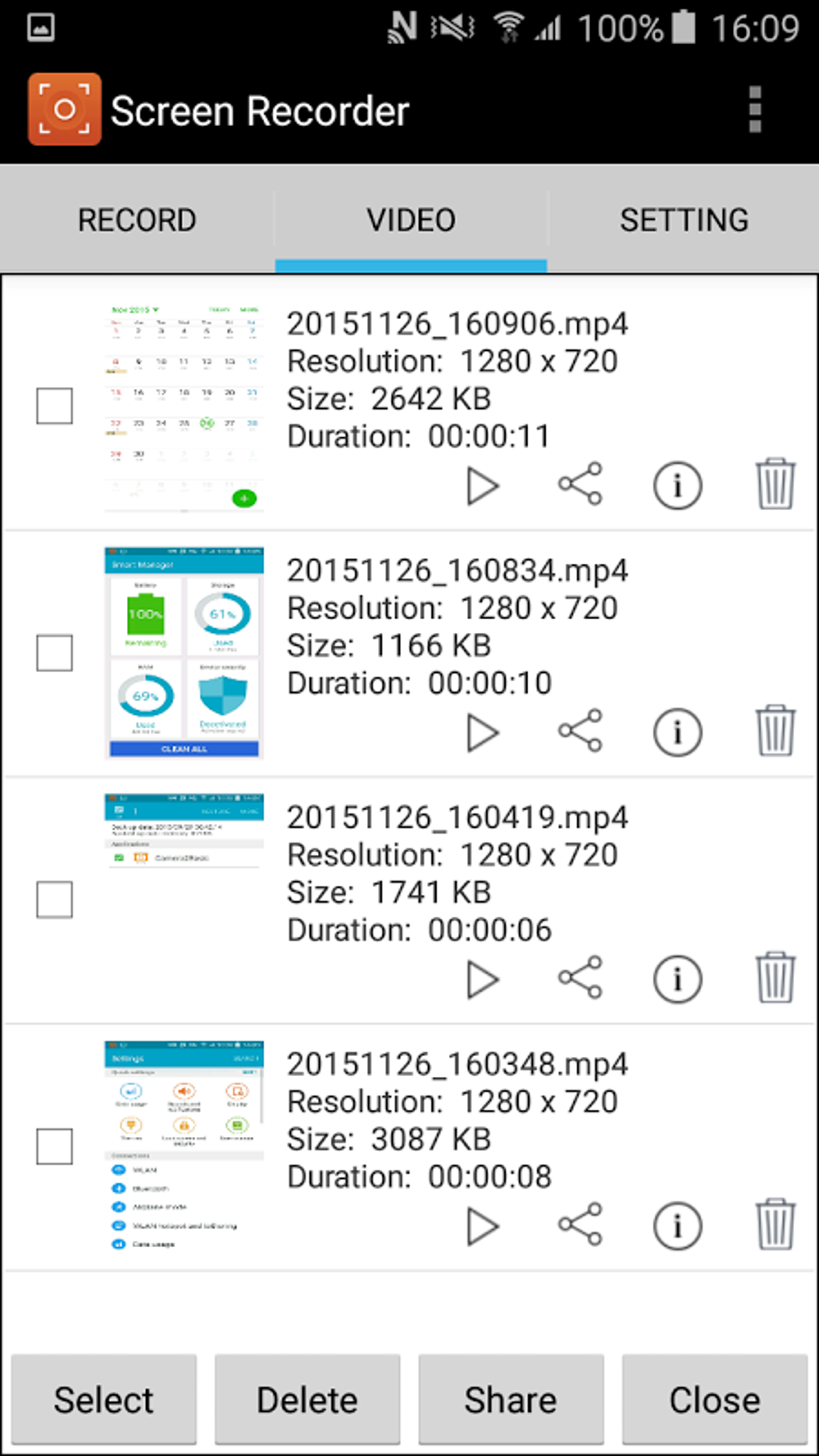
Task: Share the recording 20151126_160419.mp4
Action: pyautogui.click(x=580, y=980)
